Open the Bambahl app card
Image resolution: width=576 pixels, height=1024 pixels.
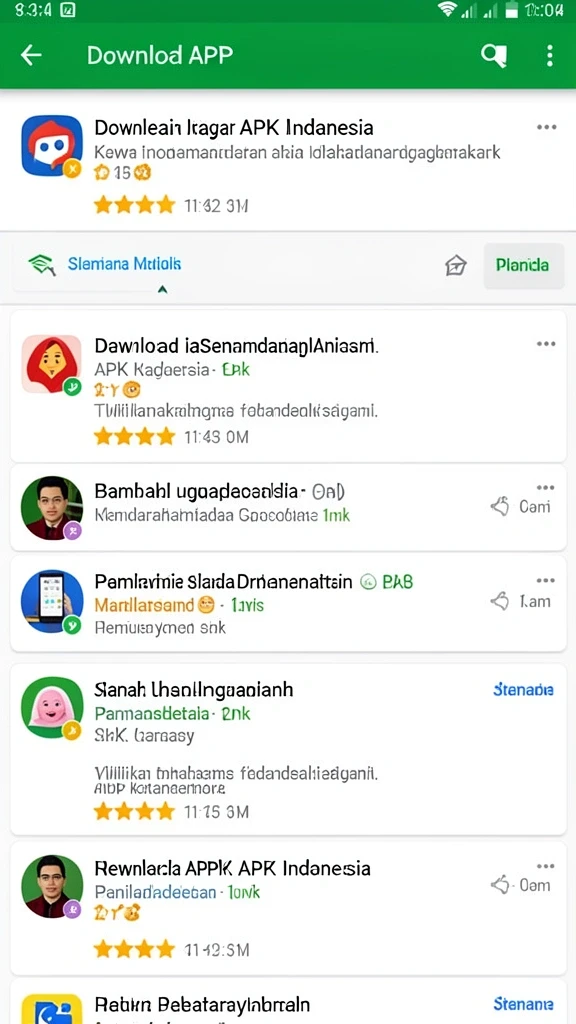288,507
